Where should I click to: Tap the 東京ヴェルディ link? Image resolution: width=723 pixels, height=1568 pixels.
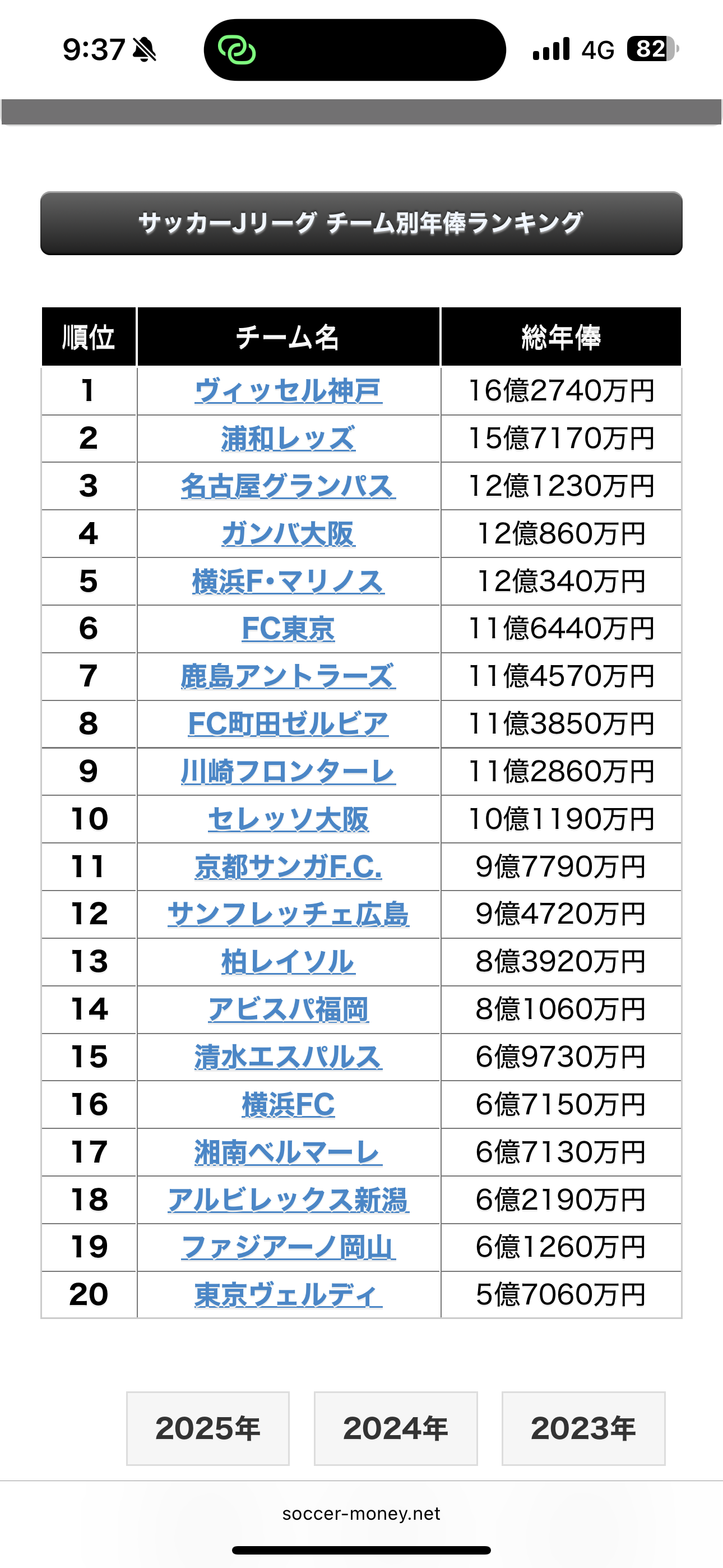coord(289,1295)
